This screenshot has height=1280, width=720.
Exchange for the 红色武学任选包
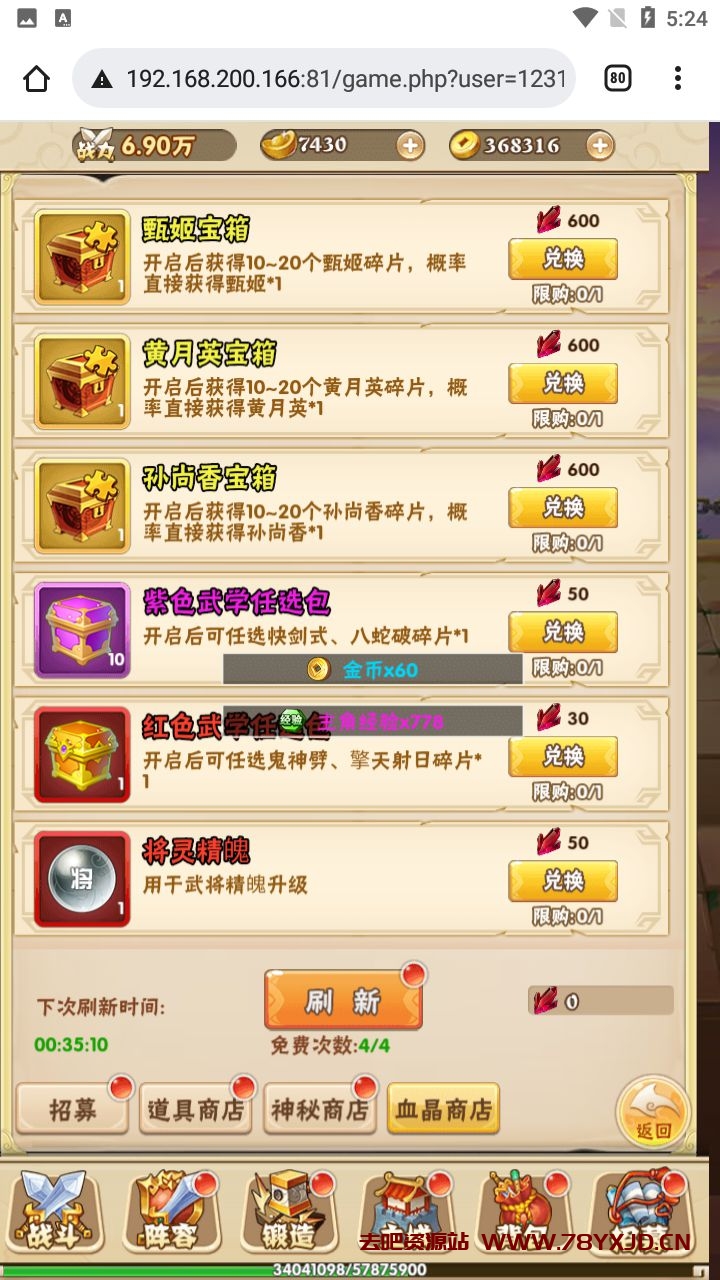[x=563, y=757]
